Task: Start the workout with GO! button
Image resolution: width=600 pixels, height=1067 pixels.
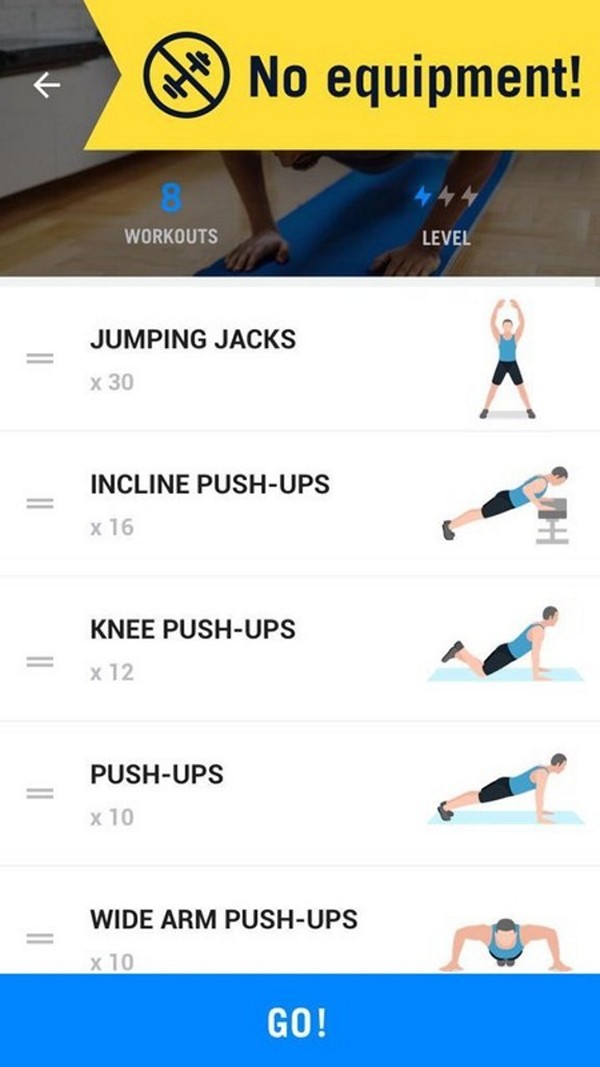Action: tap(300, 1020)
